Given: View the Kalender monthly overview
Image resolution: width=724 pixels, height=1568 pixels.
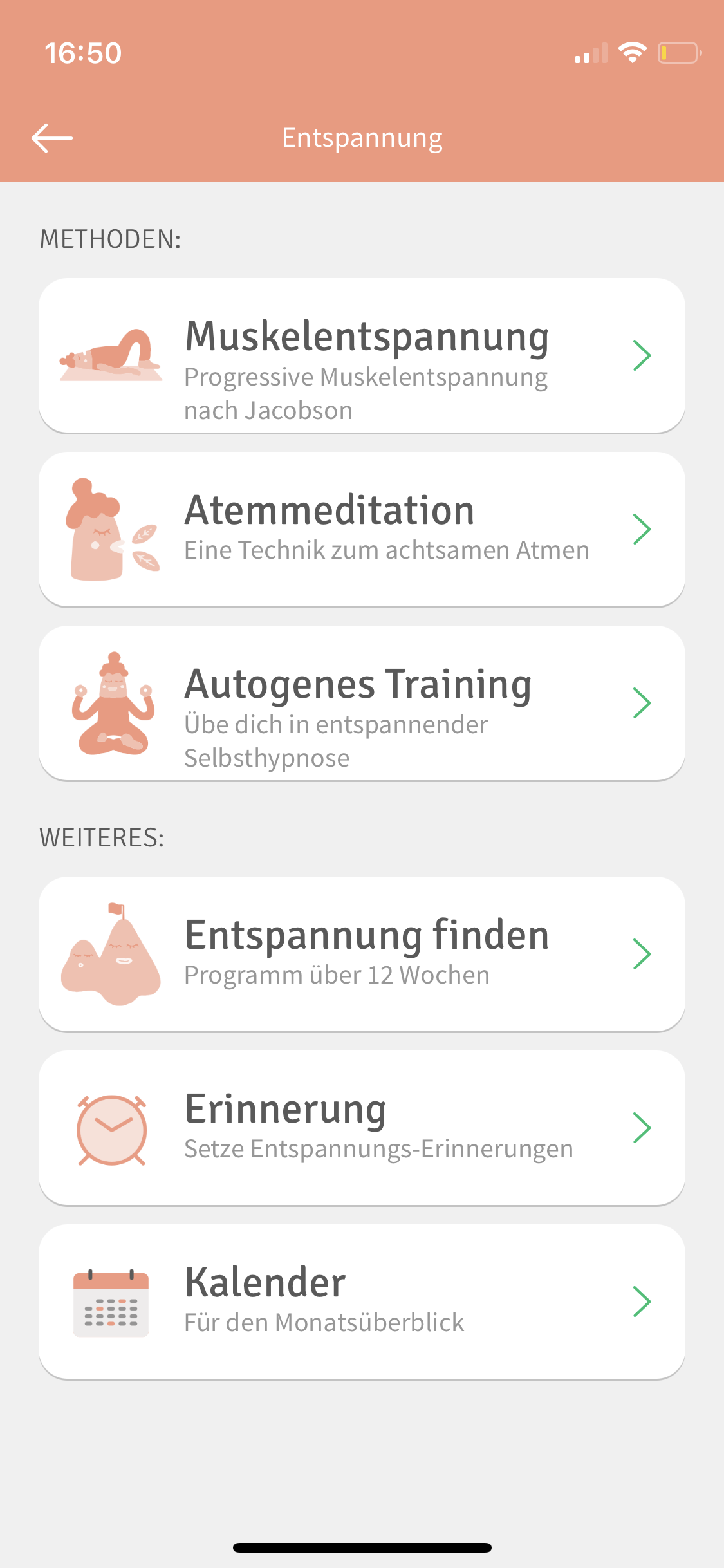Looking at the screenshot, I should (x=362, y=1302).
